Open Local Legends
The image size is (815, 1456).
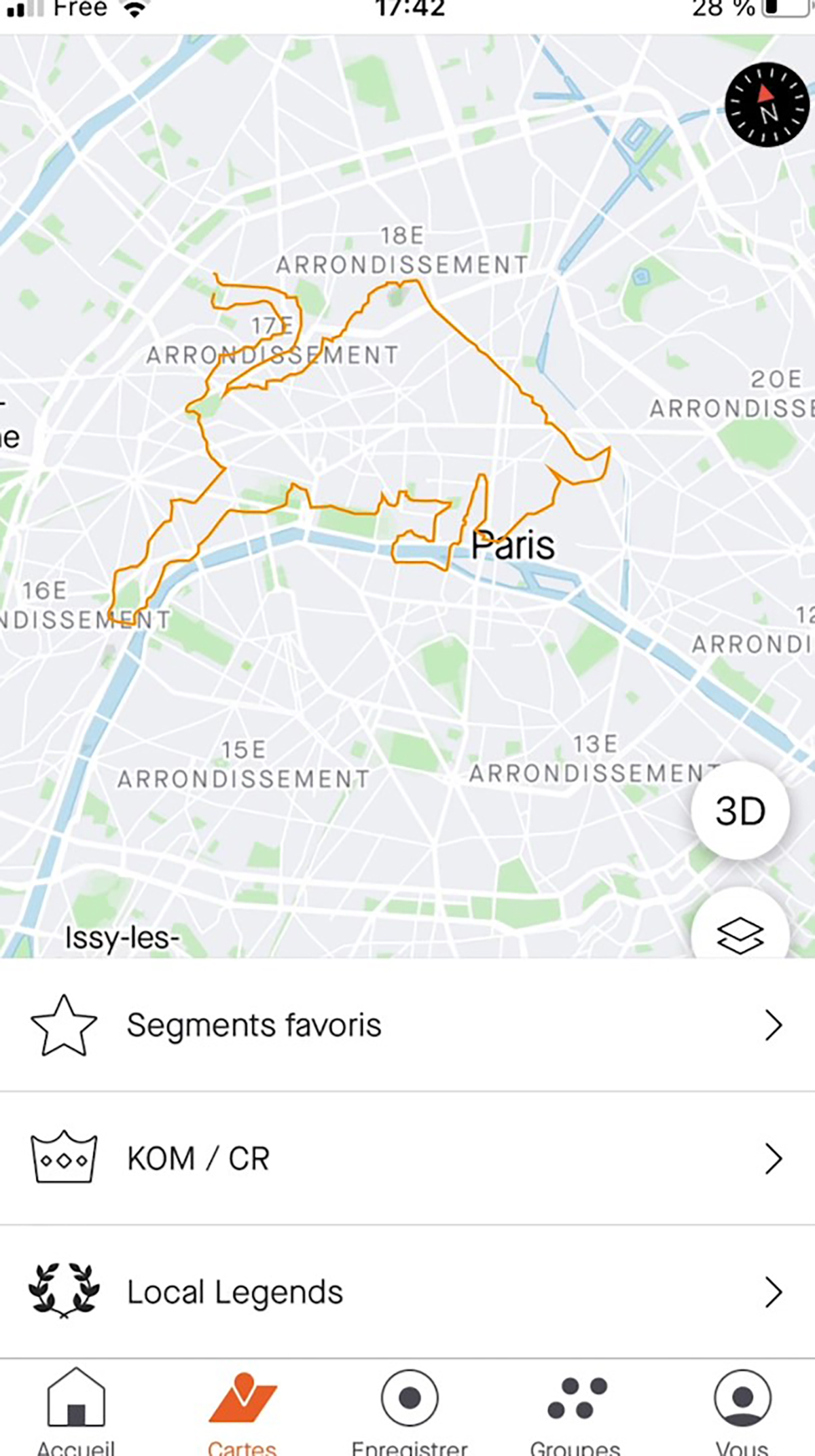click(407, 1292)
